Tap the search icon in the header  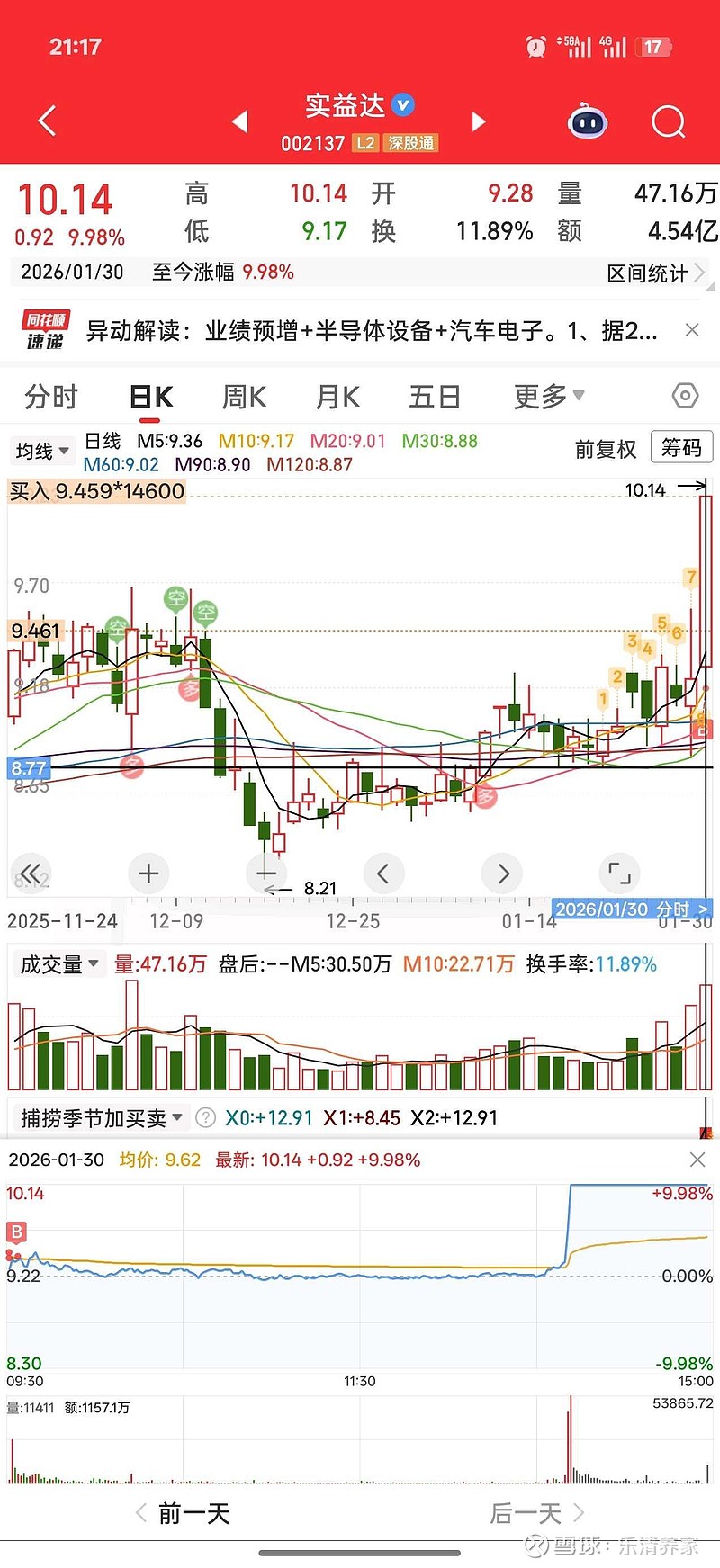668,121
